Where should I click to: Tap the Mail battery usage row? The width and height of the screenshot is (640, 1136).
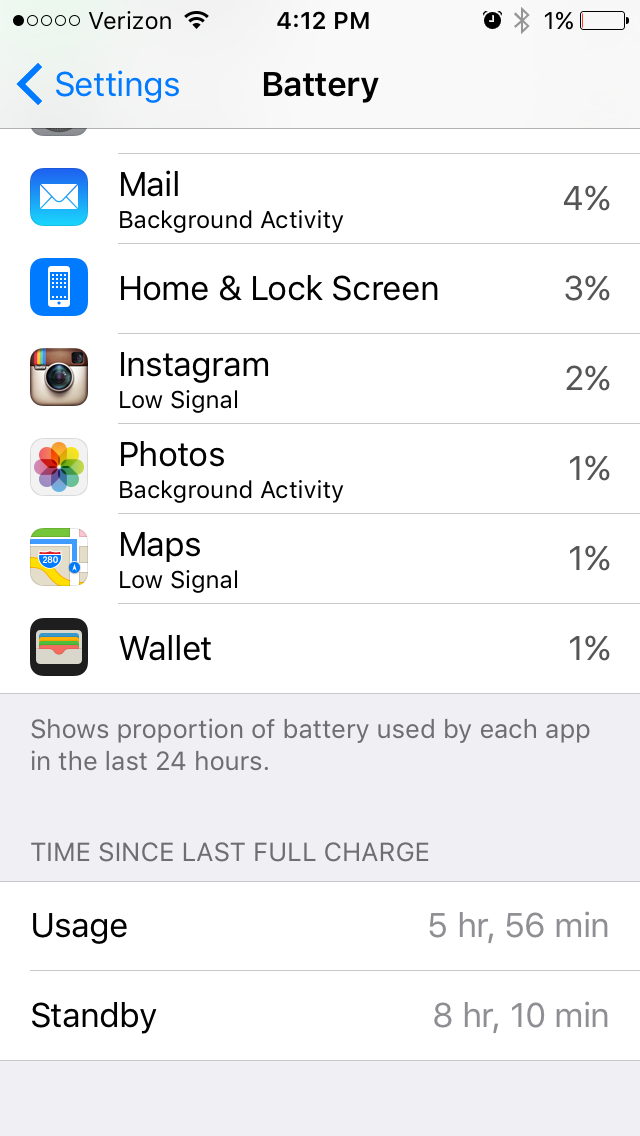(x=320, y=199)
